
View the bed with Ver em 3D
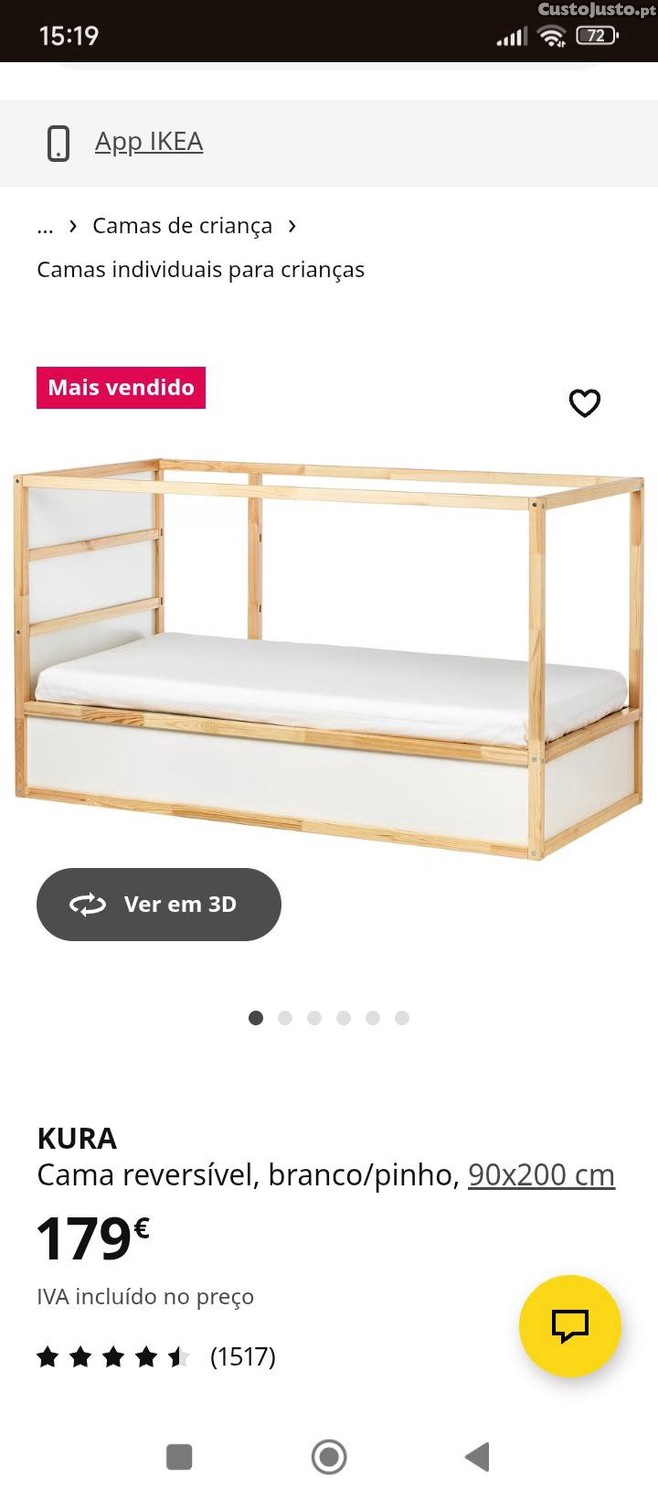click(159, 904)
